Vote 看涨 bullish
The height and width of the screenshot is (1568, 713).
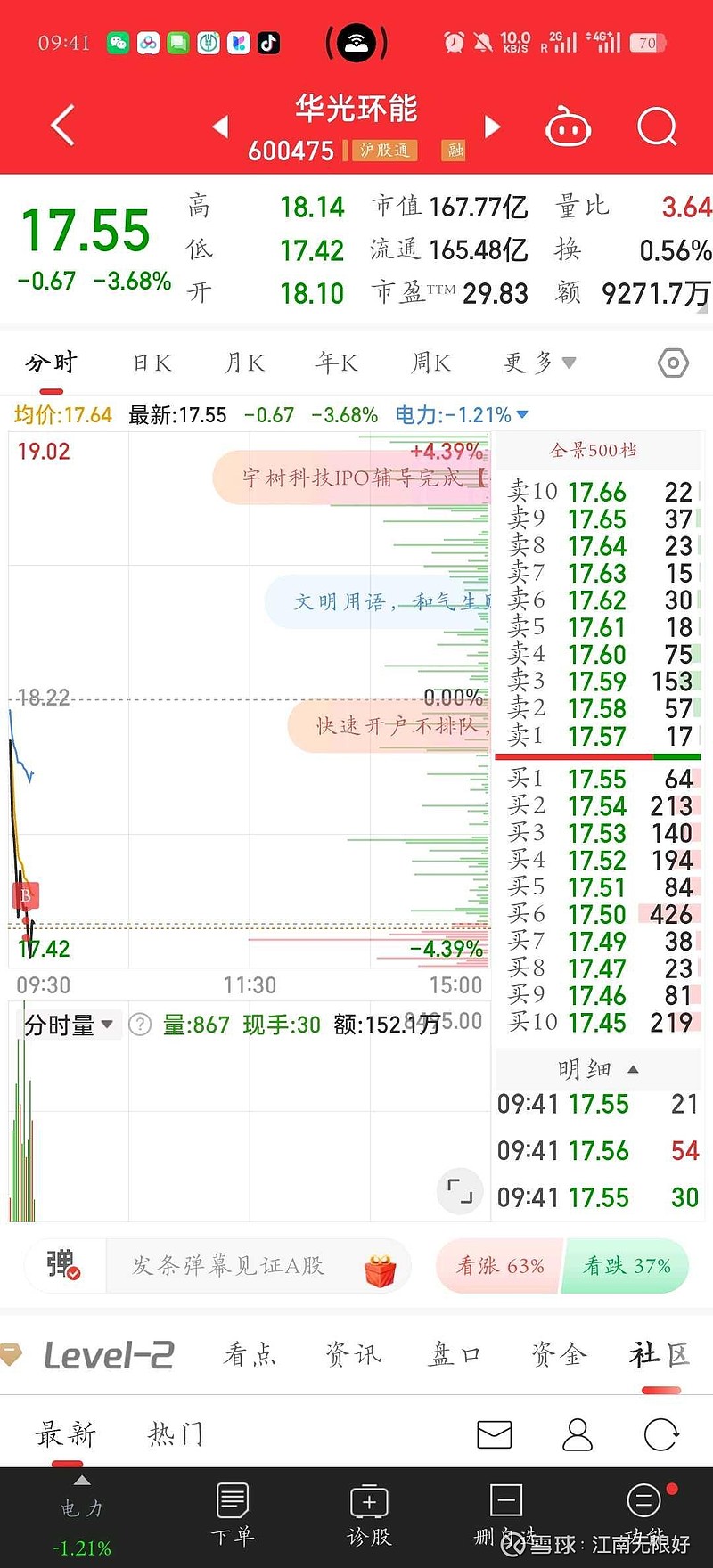click(500, 1266)
